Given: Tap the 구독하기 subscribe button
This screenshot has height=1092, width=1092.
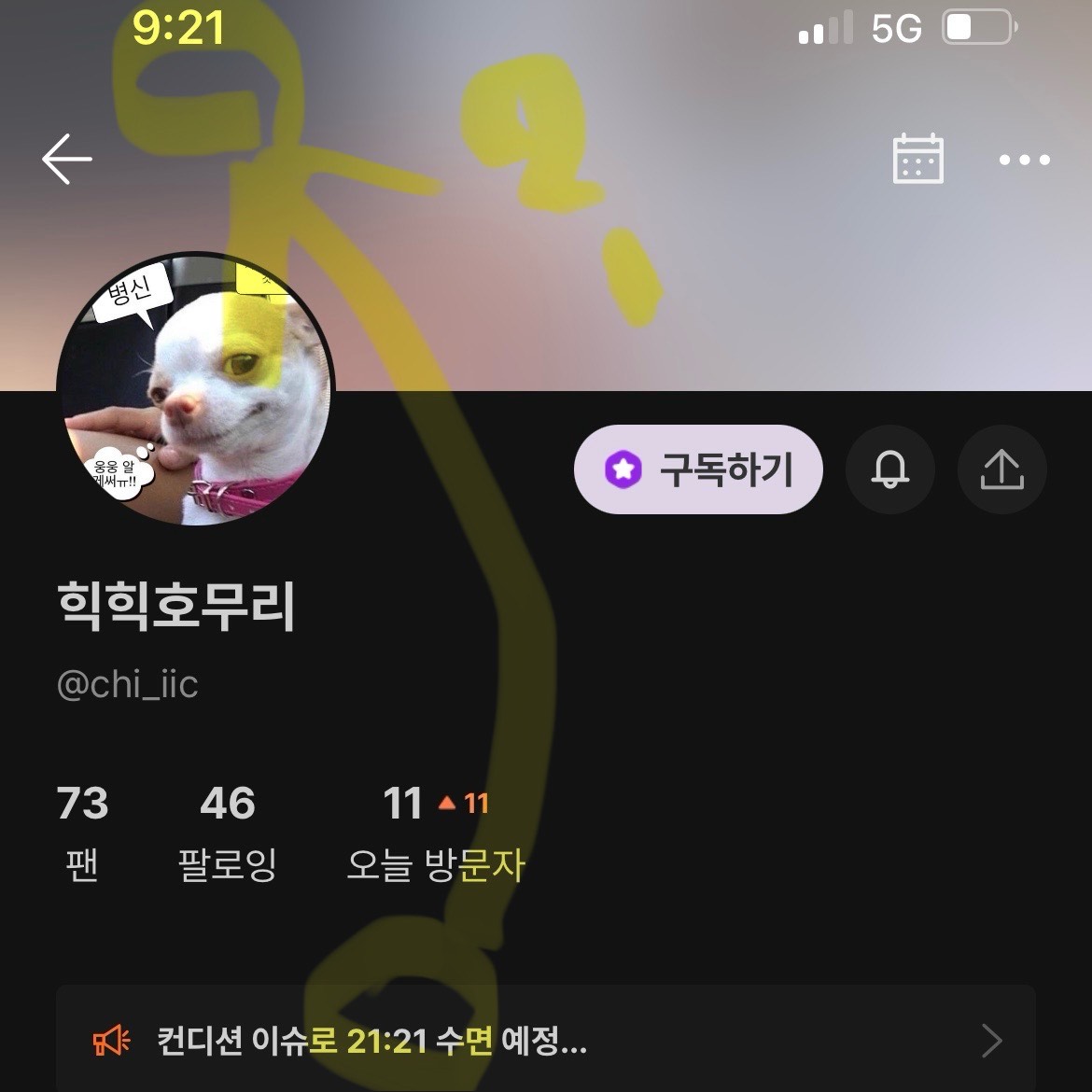Looking at the screenshot, I should (x=698, y=469).
